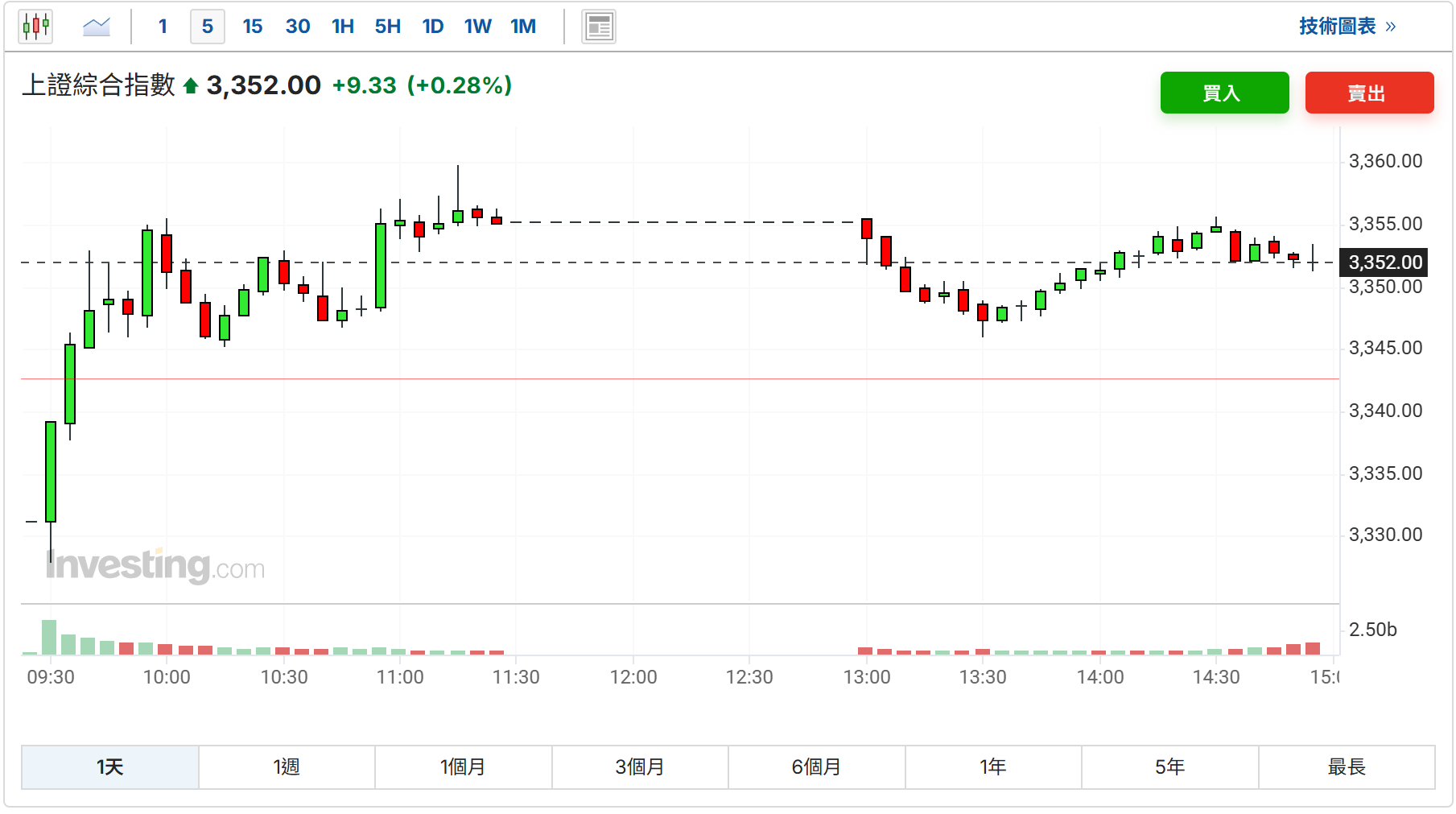Viewport: 1456px width, 814px height.
Task: Select the 15 minute interval
Action: point(253,27)
